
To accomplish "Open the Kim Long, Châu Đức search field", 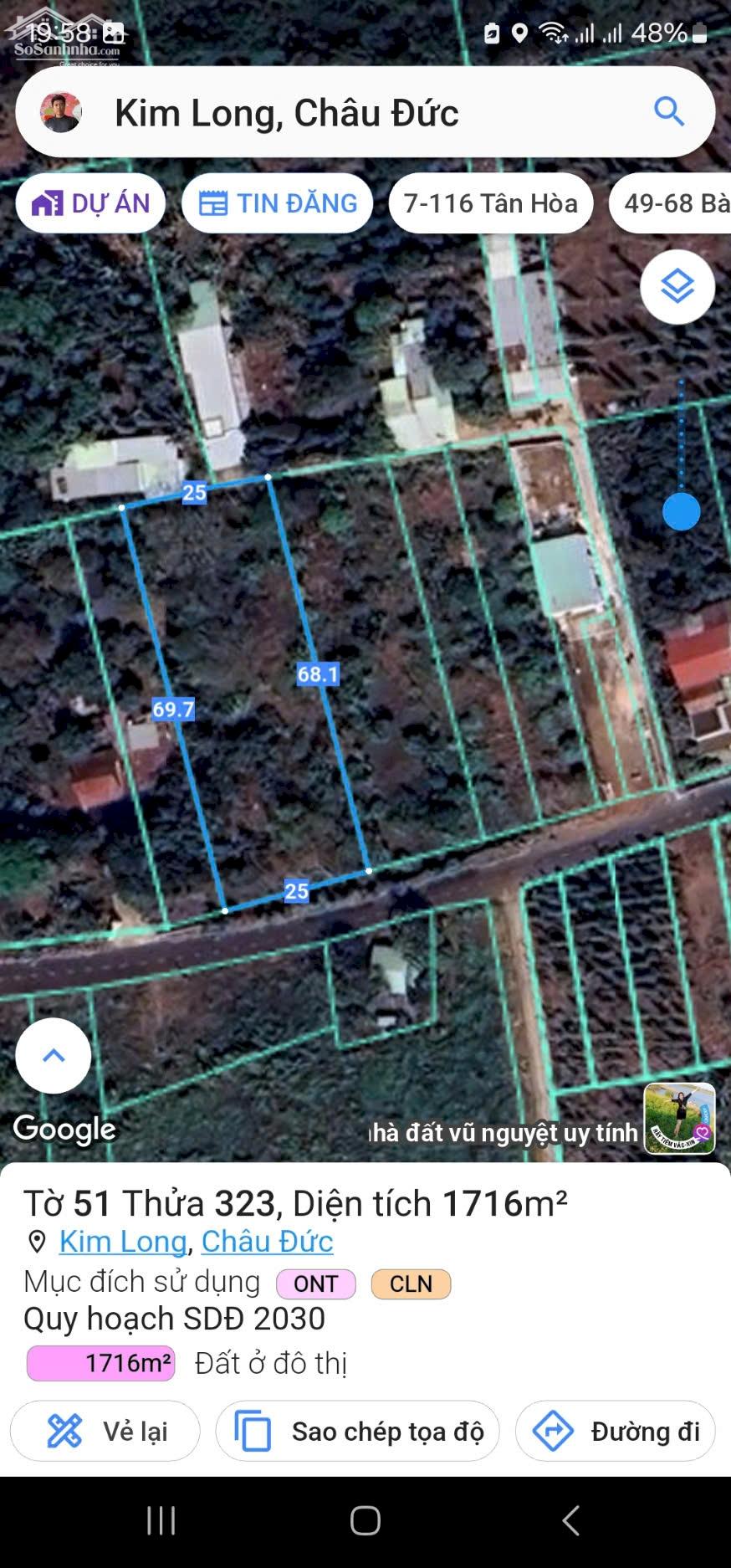I will click(x=365, y=112).
